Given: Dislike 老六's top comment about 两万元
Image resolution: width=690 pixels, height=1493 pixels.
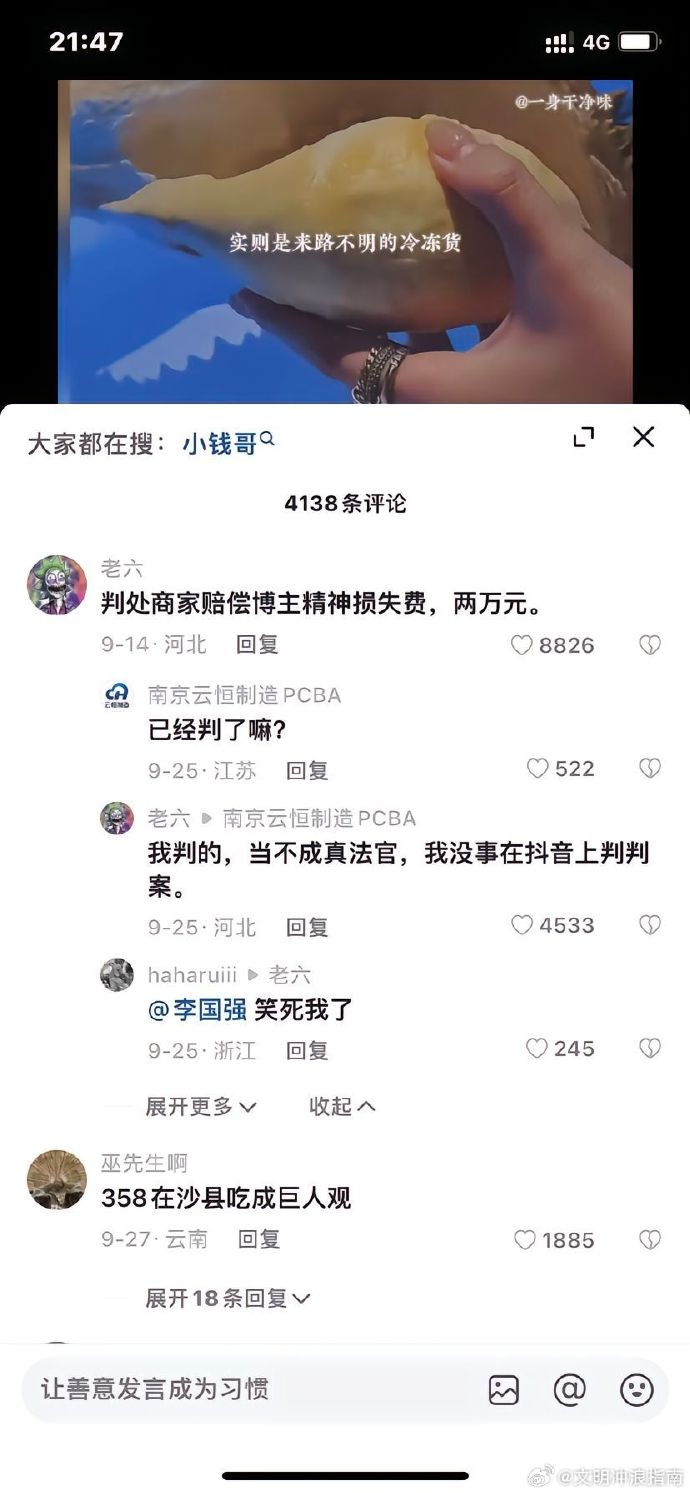Looking at the screenshot, I should [650, 646].
